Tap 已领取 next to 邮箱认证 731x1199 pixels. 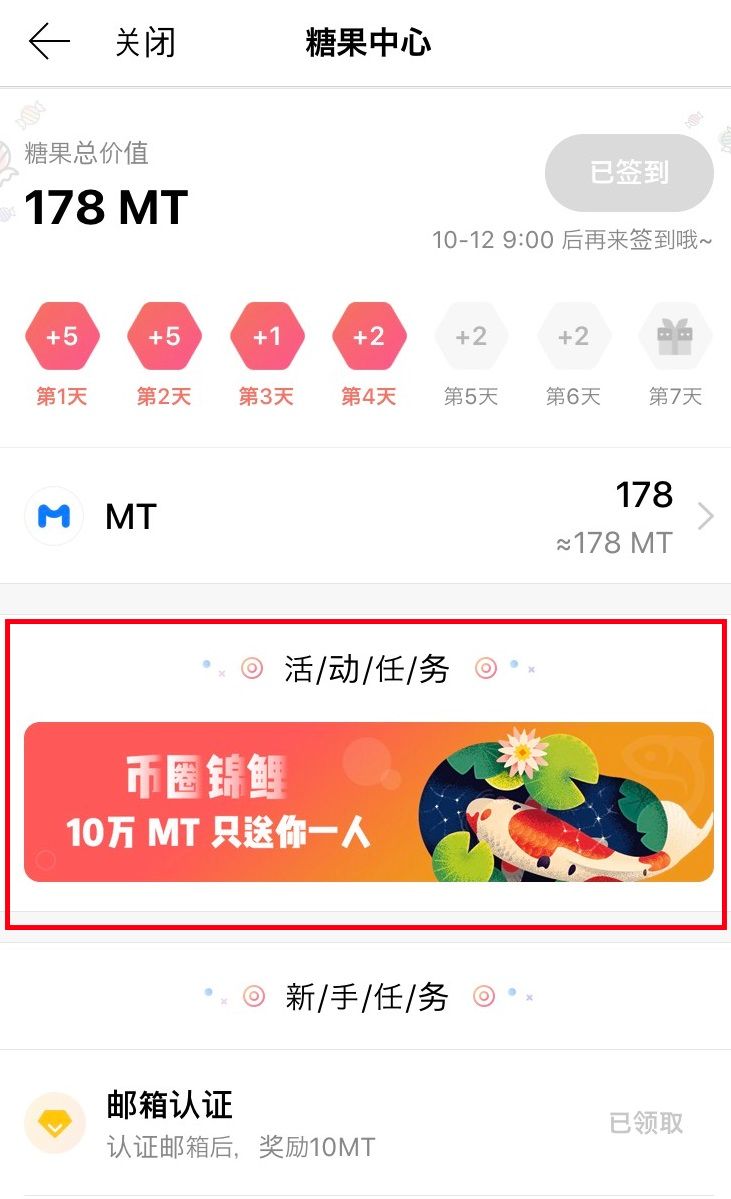tap(646, 1123)
